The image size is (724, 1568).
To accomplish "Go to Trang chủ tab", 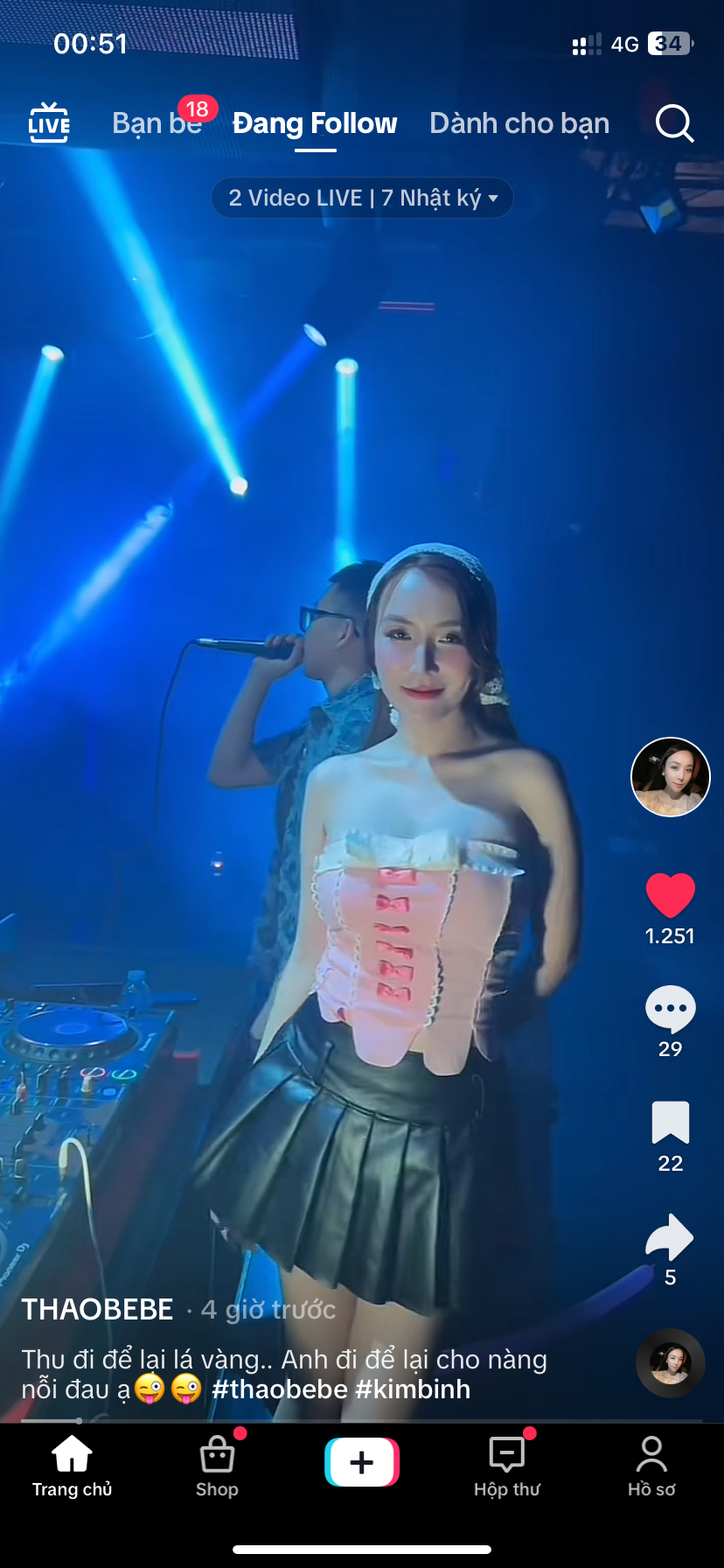I will coord(72,1466).
